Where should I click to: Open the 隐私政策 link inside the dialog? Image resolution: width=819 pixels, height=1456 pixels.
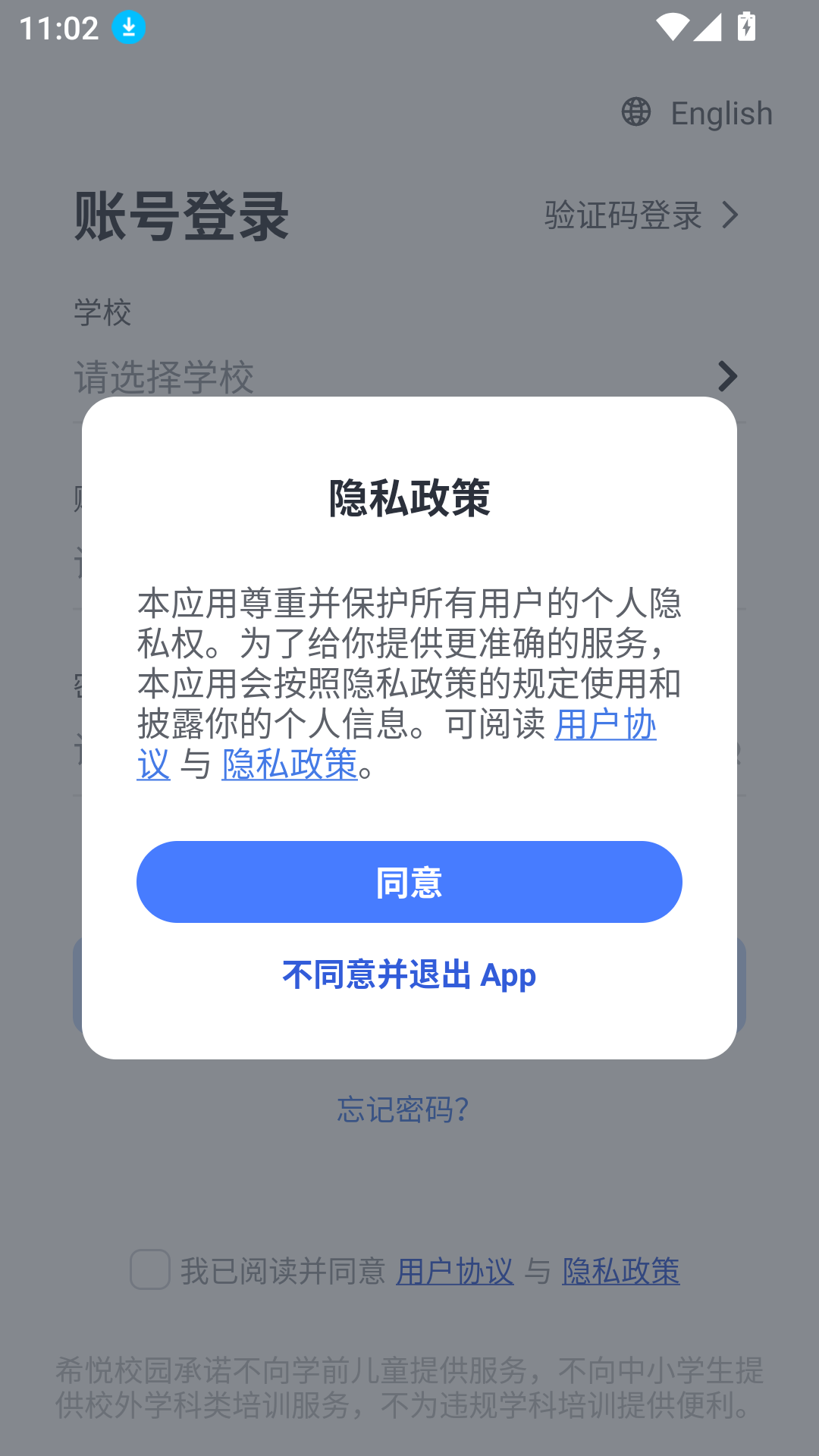tap(289, 766)
